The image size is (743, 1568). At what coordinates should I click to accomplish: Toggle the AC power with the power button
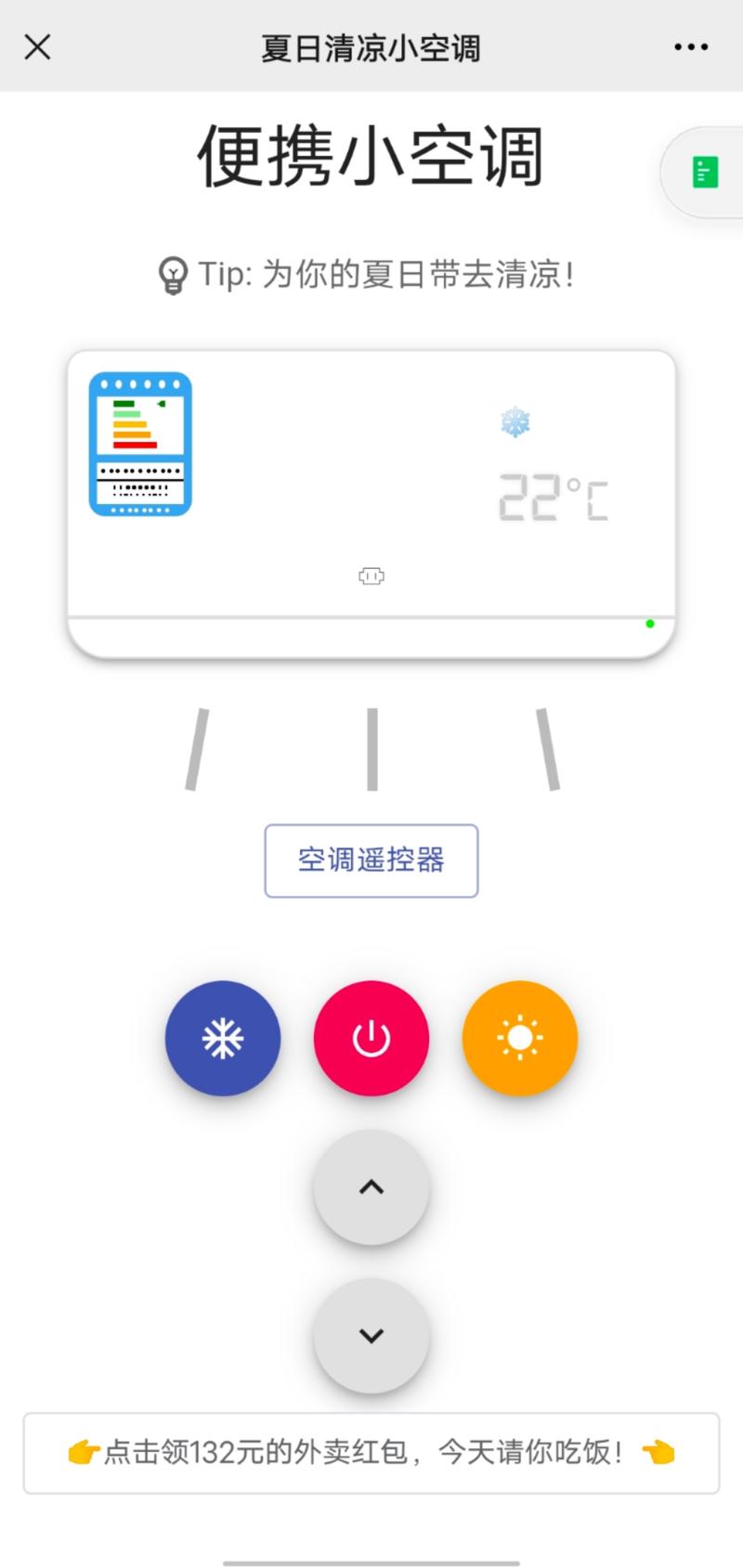[371, 1038]
